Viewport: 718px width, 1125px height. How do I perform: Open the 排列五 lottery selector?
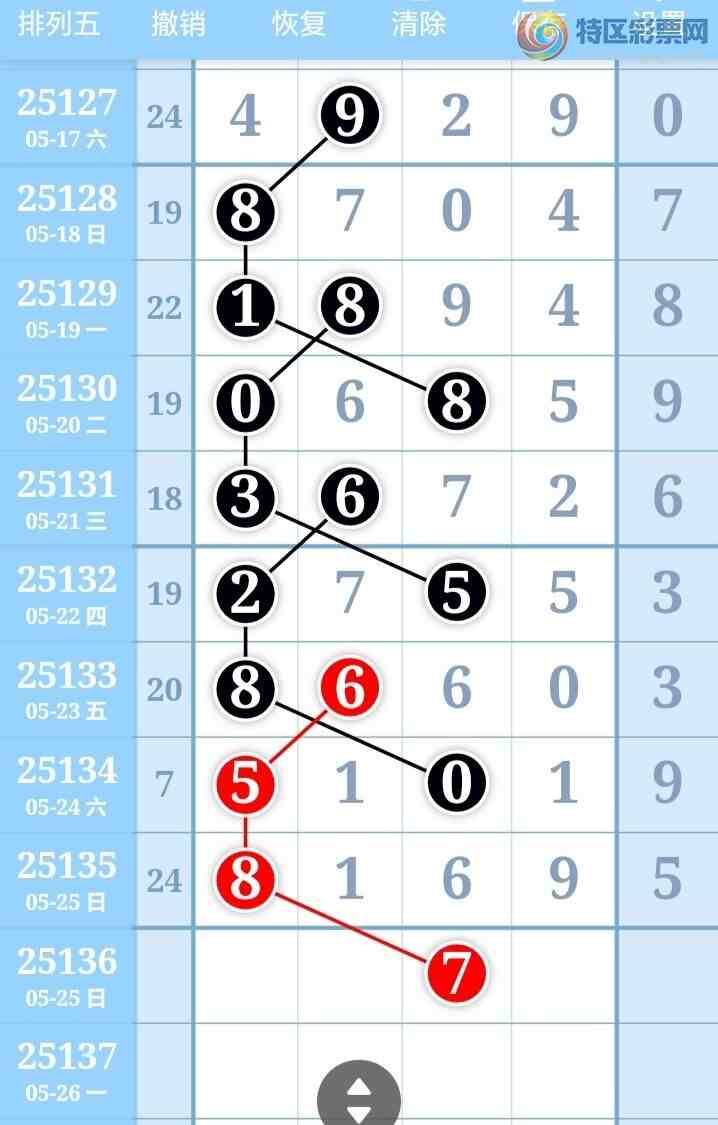coord(59,24)
